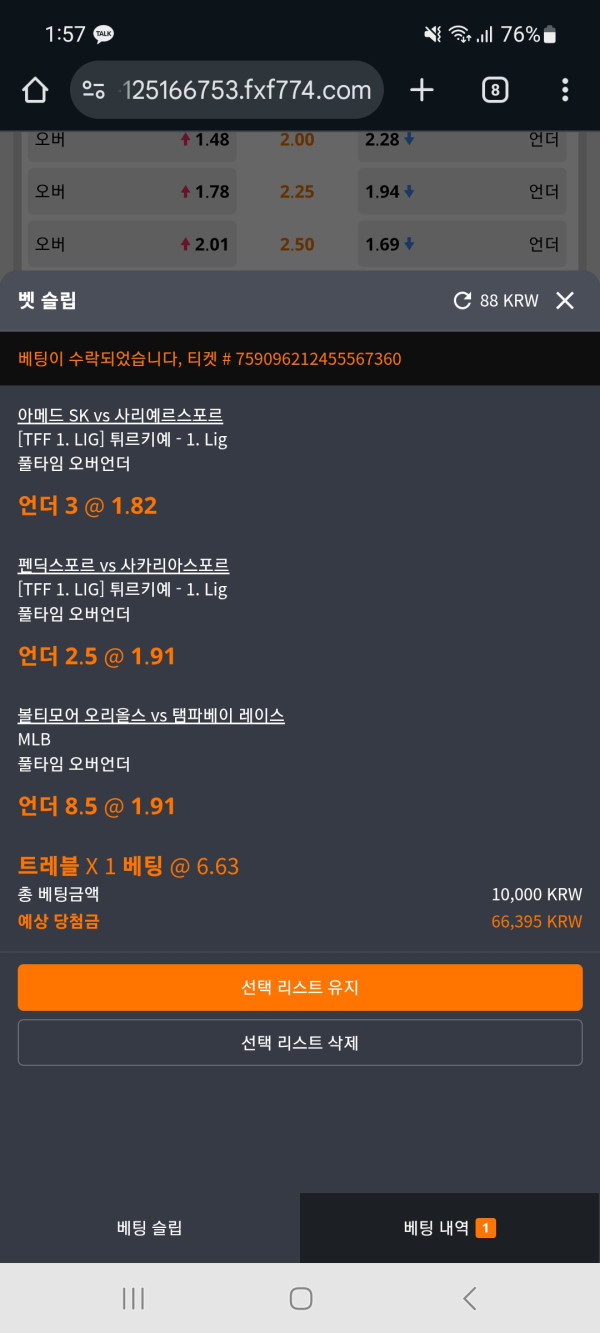The image size is (600, 1333).
Task: Switch to the 베팅 슬립 tab
Action: tap(150, 1228)
